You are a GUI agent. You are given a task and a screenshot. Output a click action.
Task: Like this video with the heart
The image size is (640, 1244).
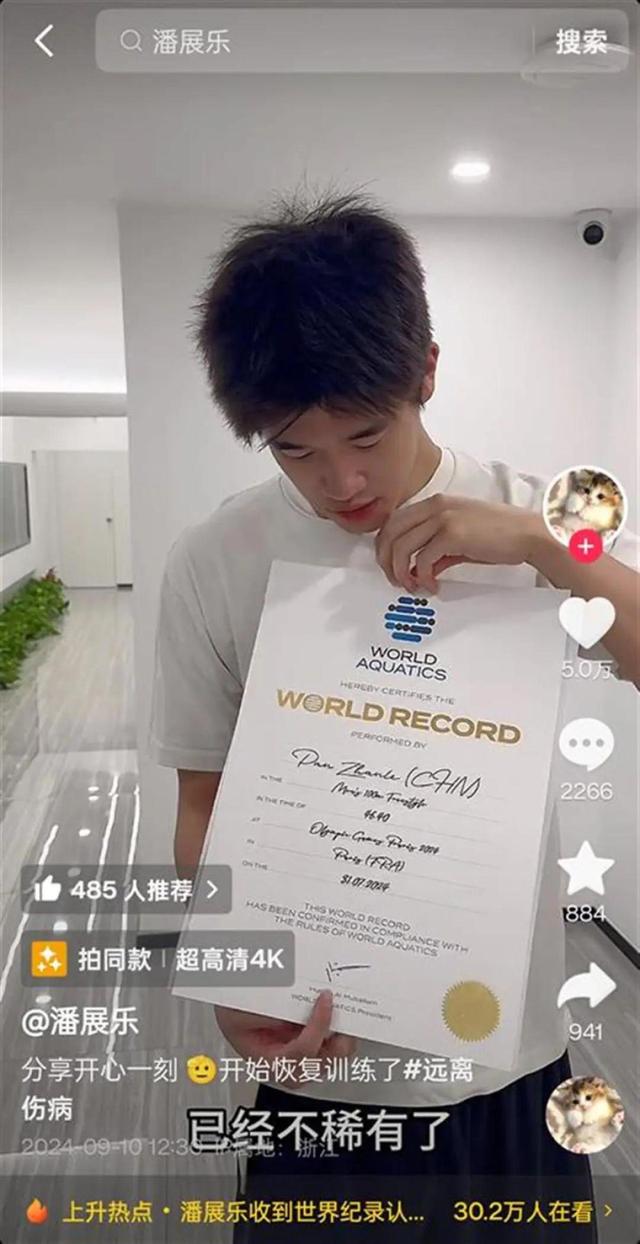586,624
